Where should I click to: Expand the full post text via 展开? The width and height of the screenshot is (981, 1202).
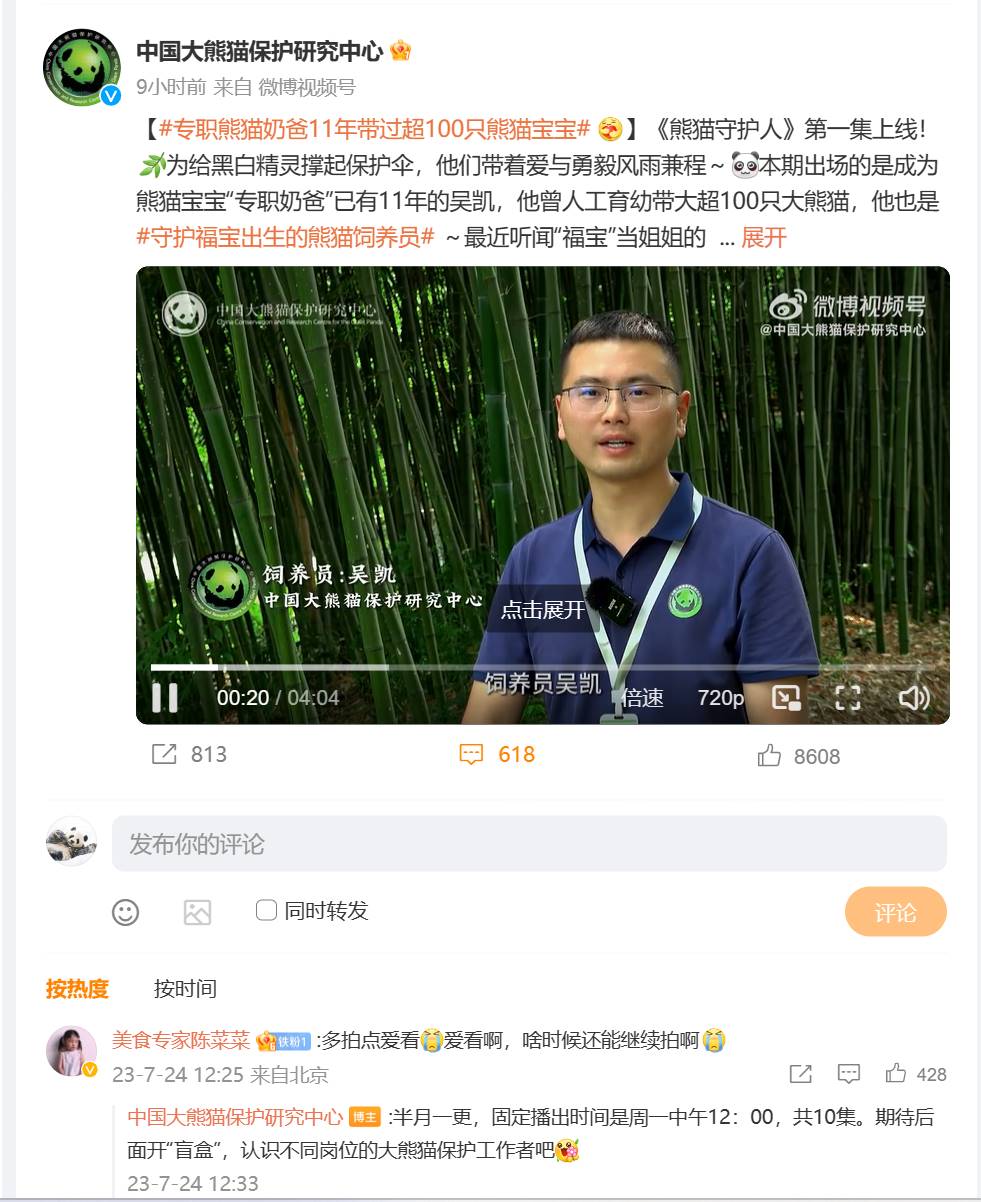point(763,238)
